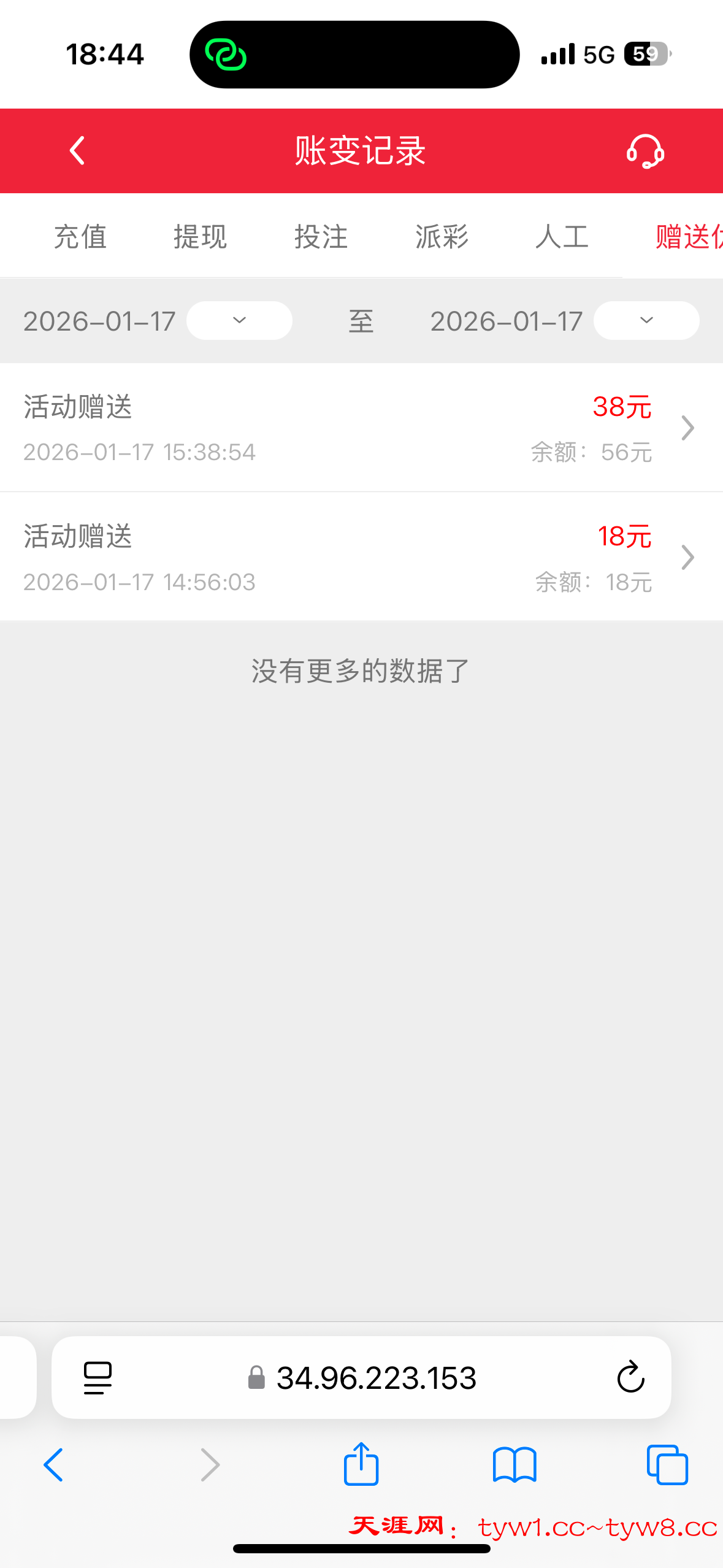The image size is (723, 1568).
Task: Contact customer service via headset icon
Action: pos(645,151)
